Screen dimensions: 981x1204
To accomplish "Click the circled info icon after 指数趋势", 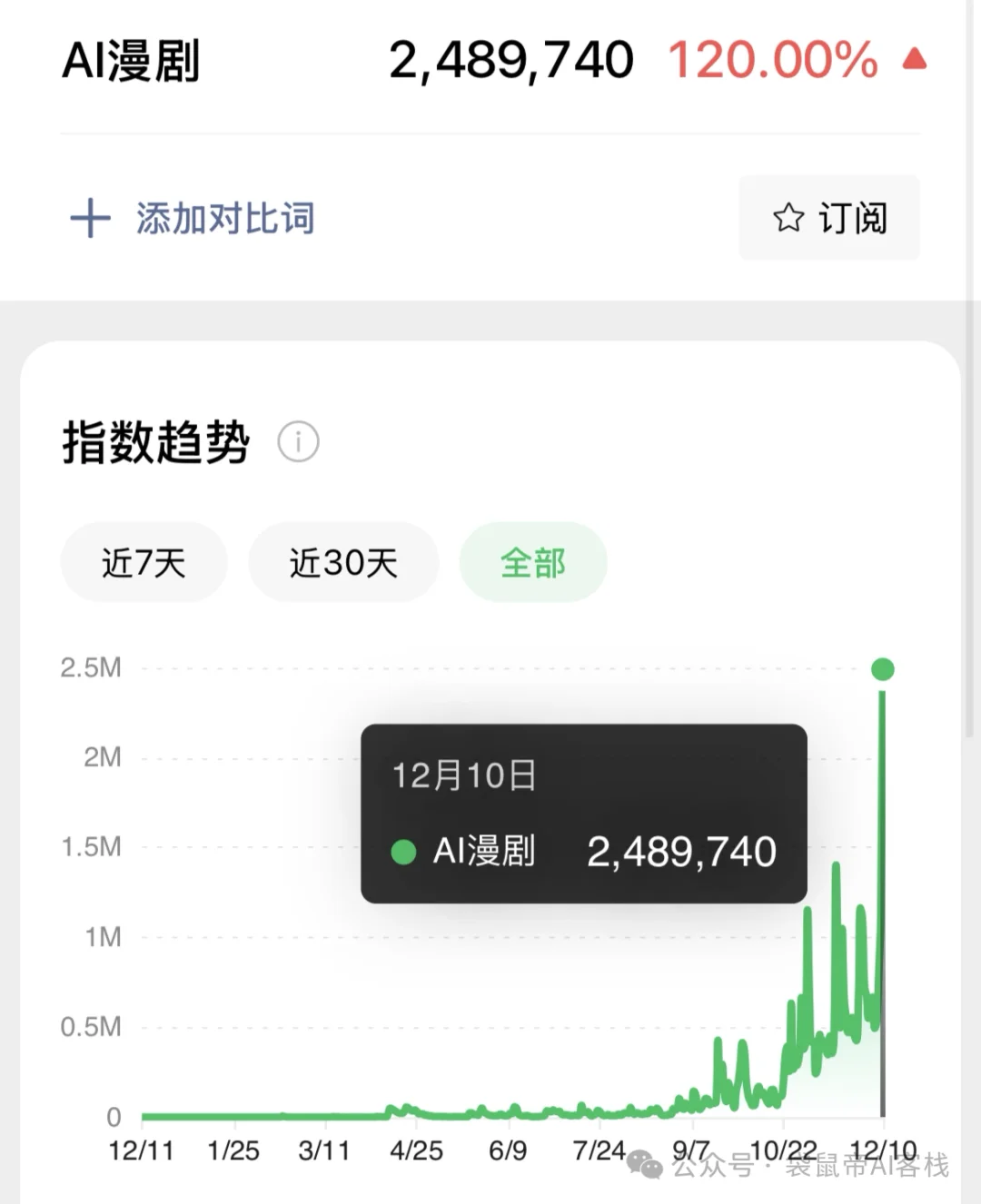I will point(298,441).
